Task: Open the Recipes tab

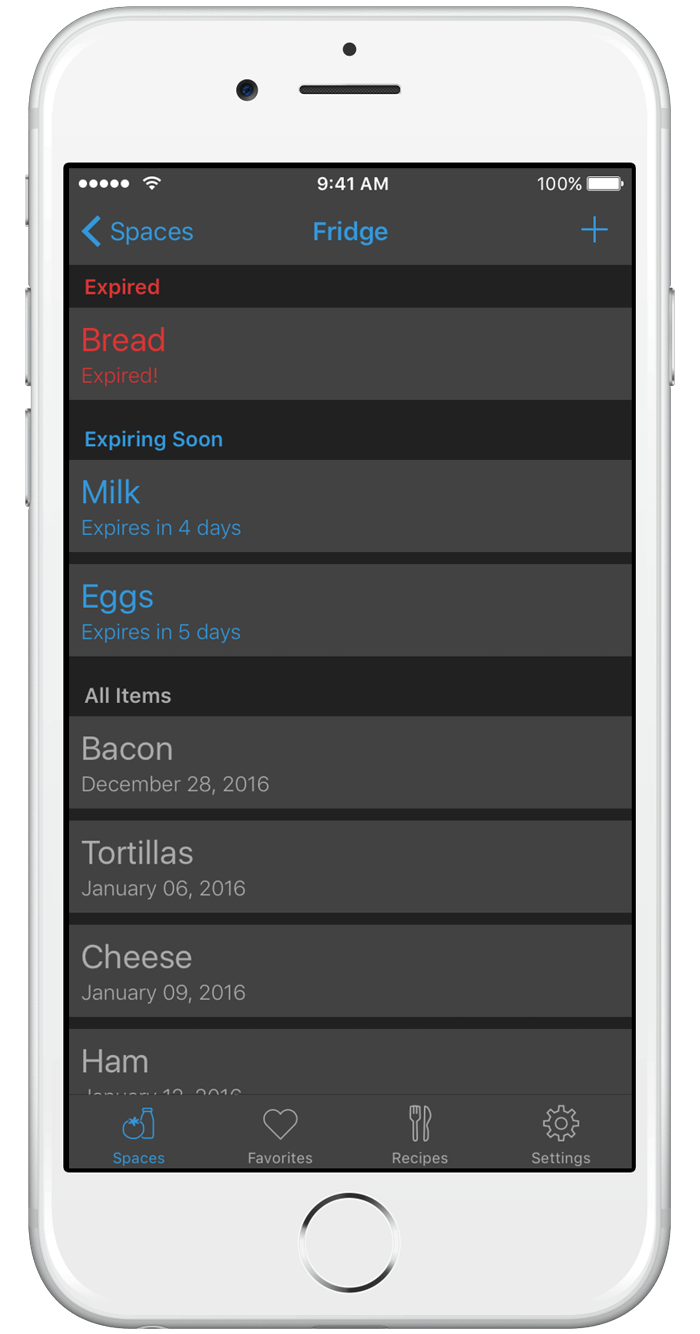Action: (420, 1135)
